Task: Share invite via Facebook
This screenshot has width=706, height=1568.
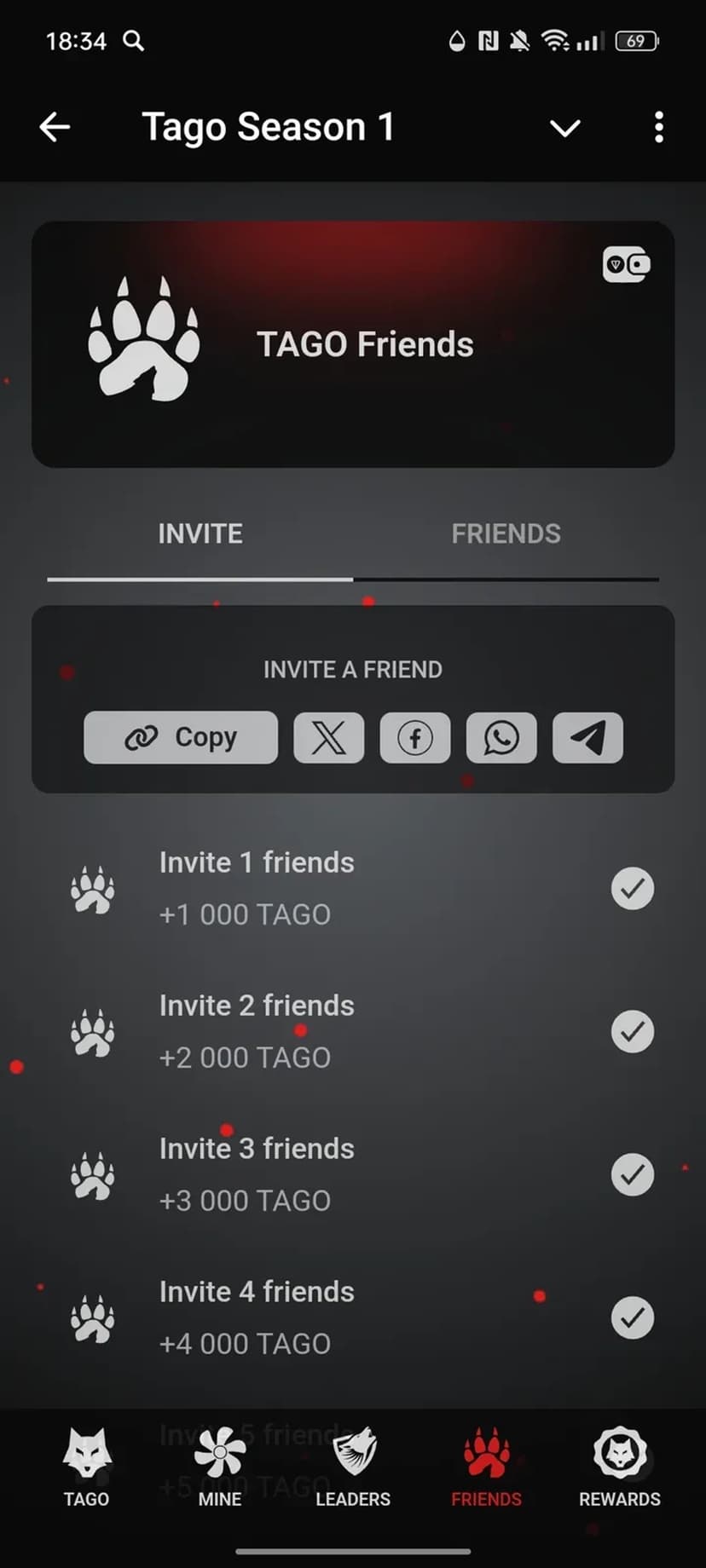Action: (x=415, y=737)
